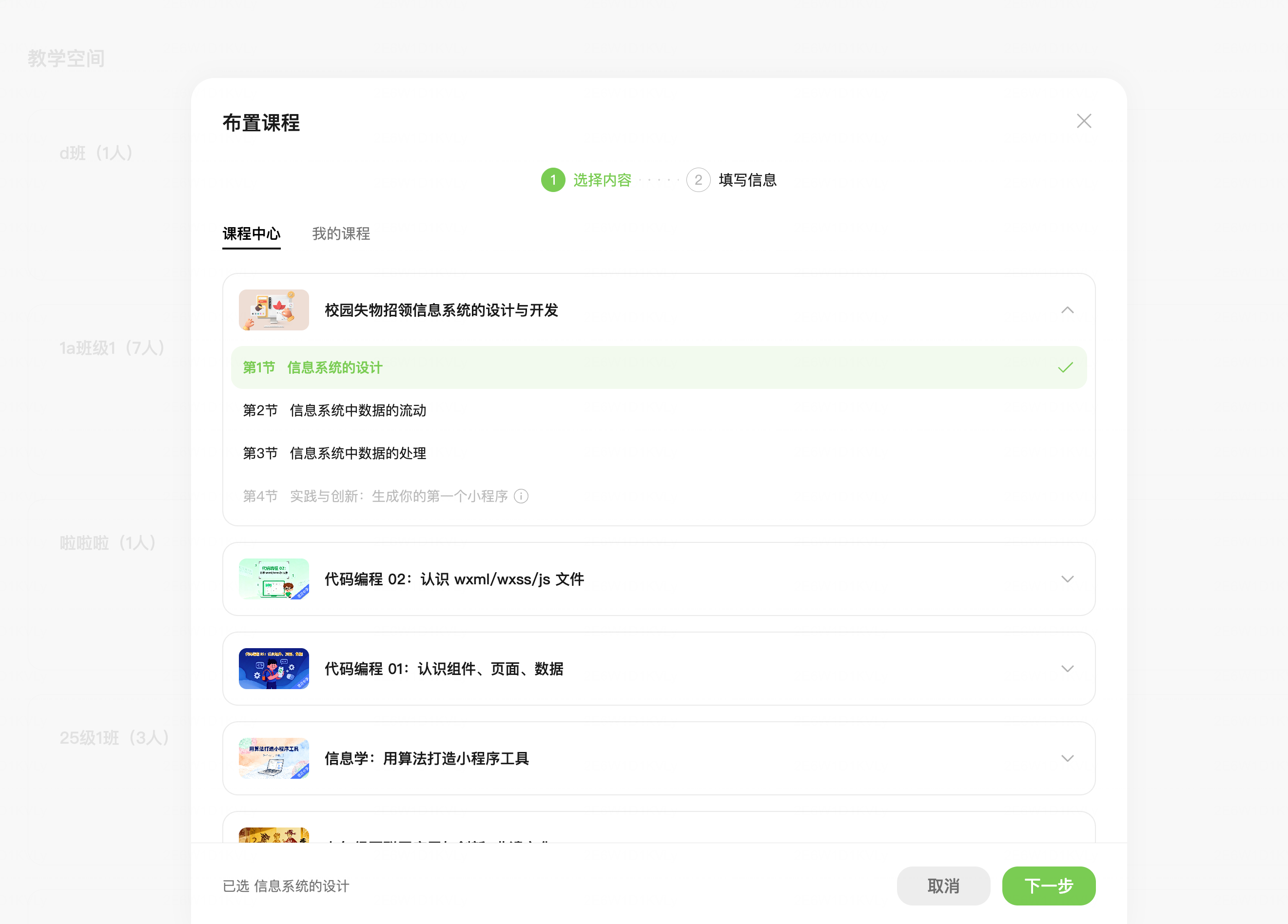Tap the info icon beside 第4节
This screenshot has width=1288, height=924.
[521, 496]
